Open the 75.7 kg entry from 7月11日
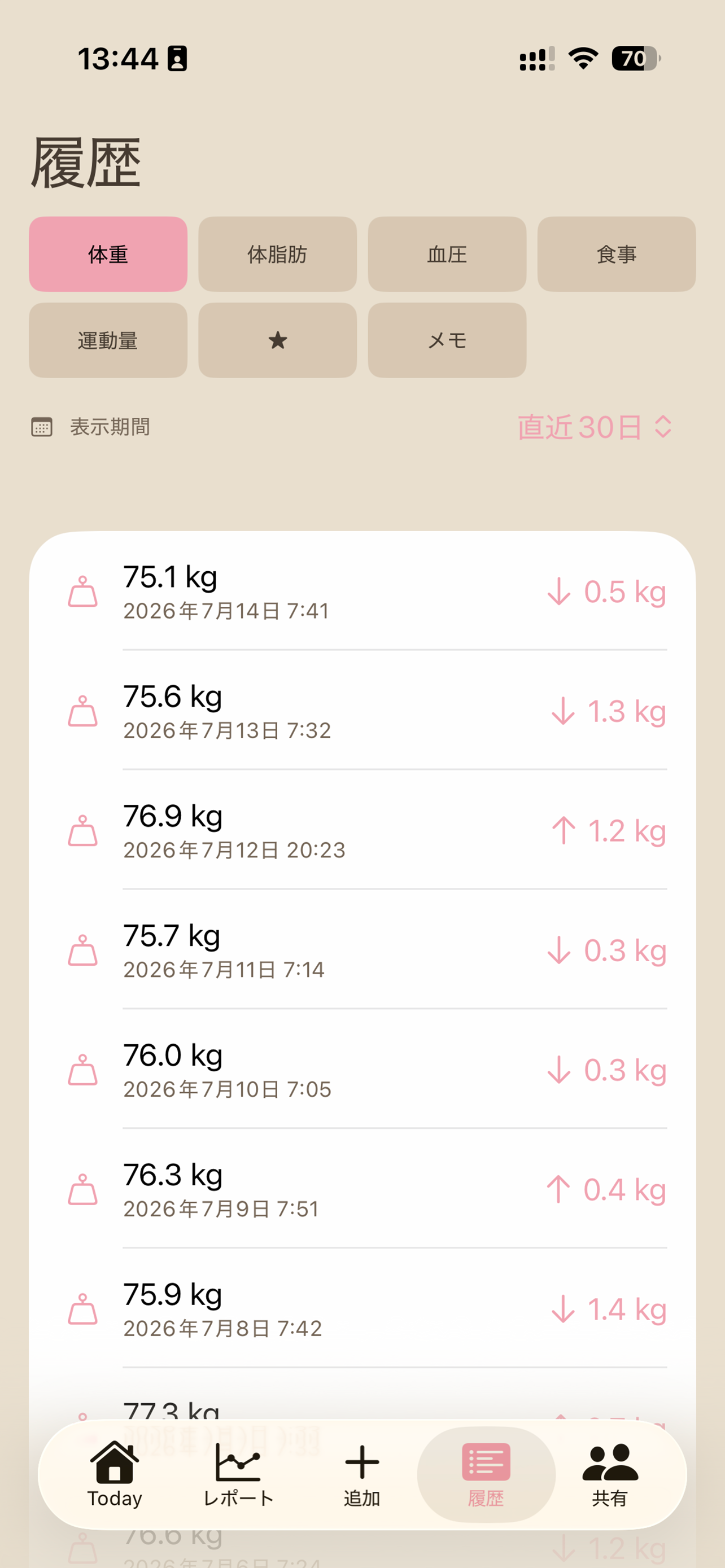725x1568 pixels. point(363,950)
